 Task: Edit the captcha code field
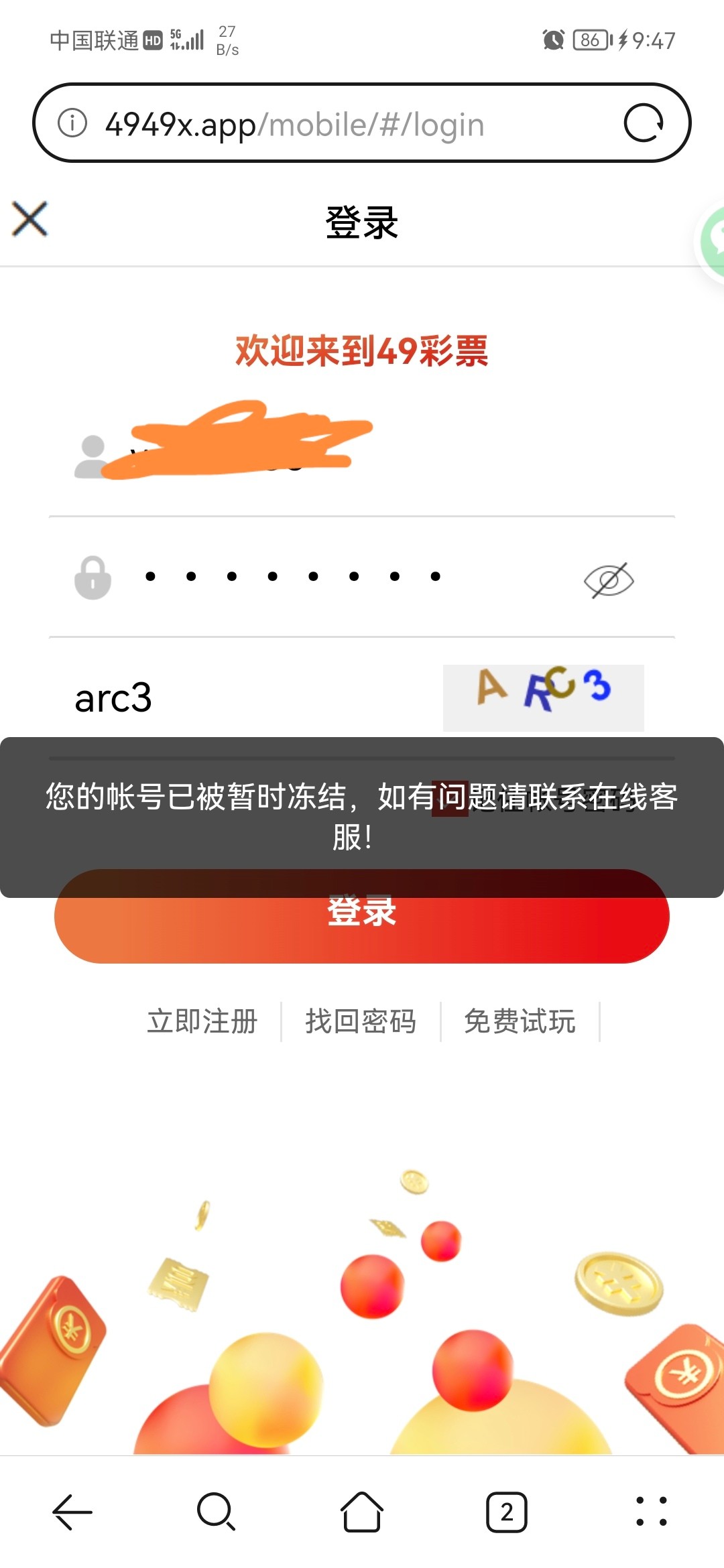[x=248, y=698]
